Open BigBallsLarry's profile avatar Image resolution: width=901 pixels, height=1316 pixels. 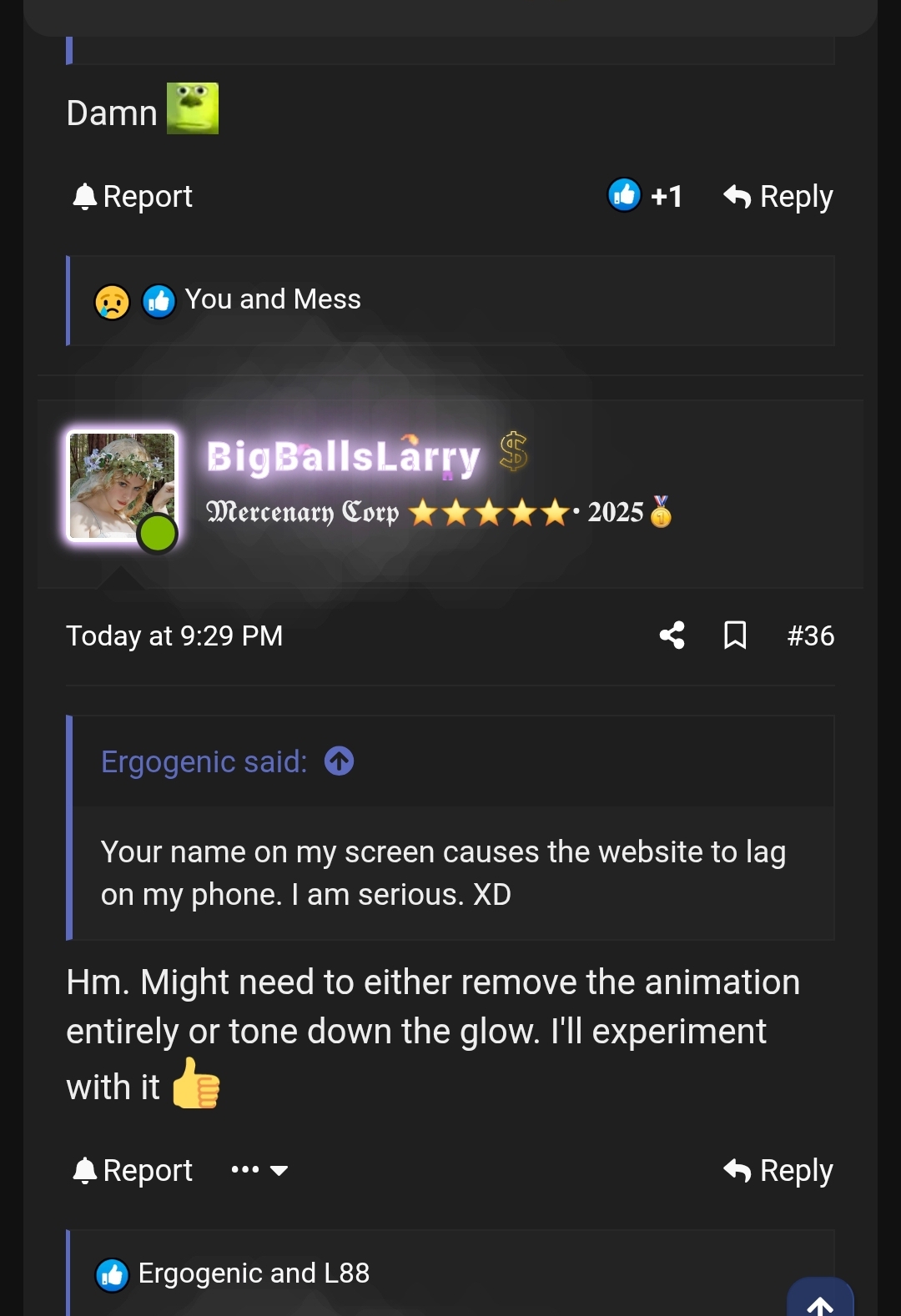pos(122,486)
